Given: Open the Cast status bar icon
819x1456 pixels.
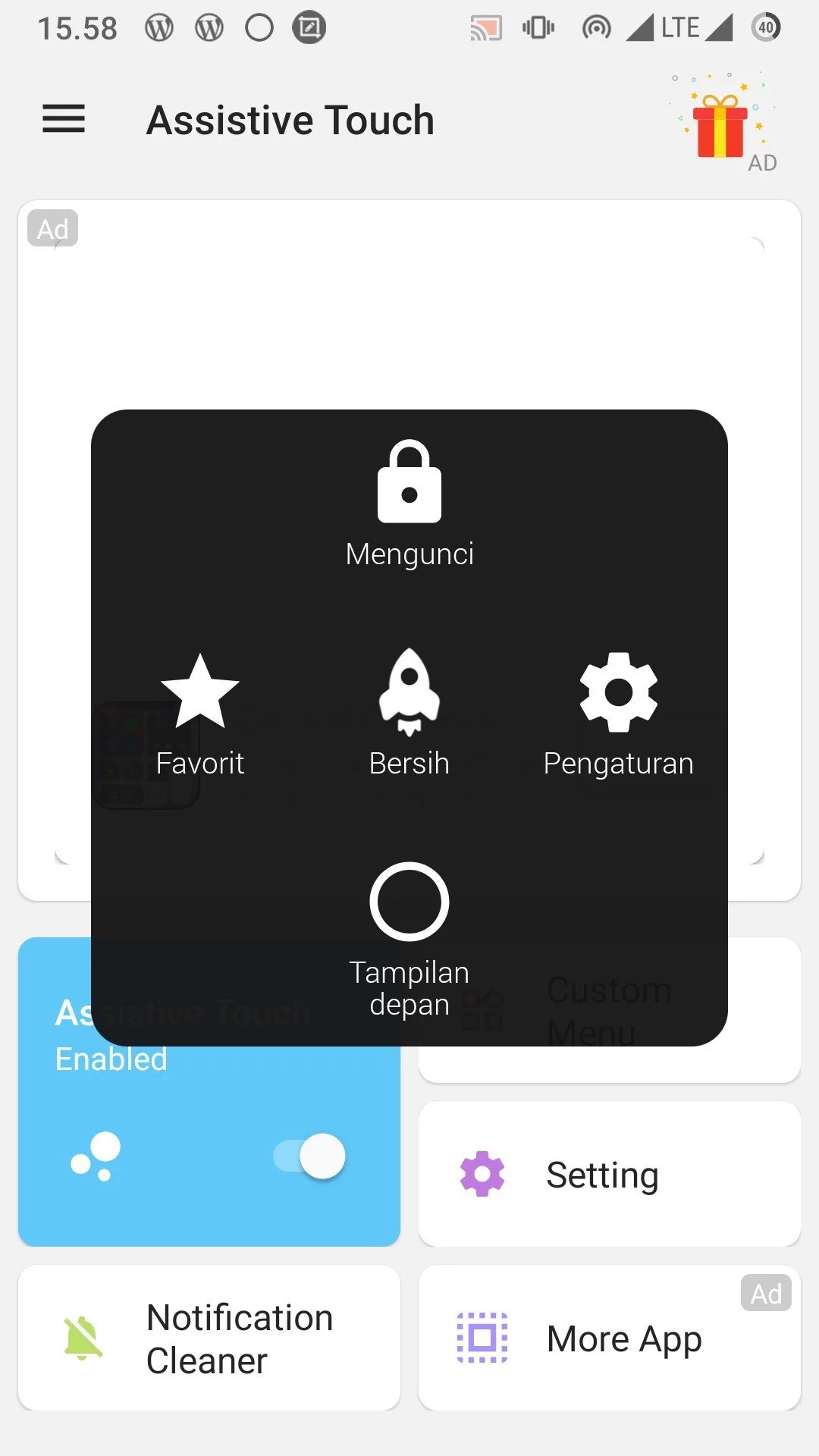Looking at the screenshot, I should tap(486, 27).
